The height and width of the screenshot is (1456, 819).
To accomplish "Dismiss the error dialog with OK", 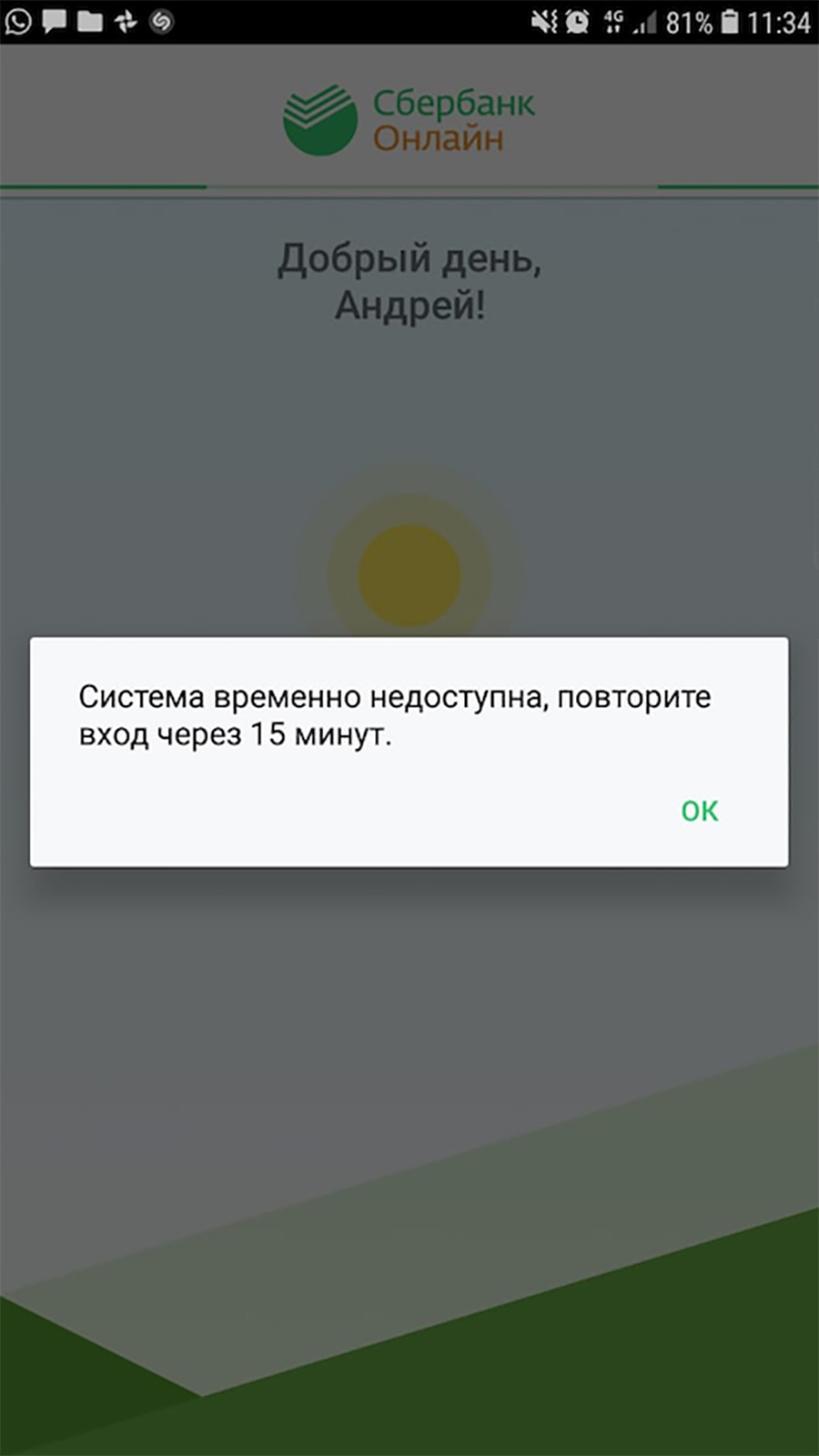I will 699,810.
